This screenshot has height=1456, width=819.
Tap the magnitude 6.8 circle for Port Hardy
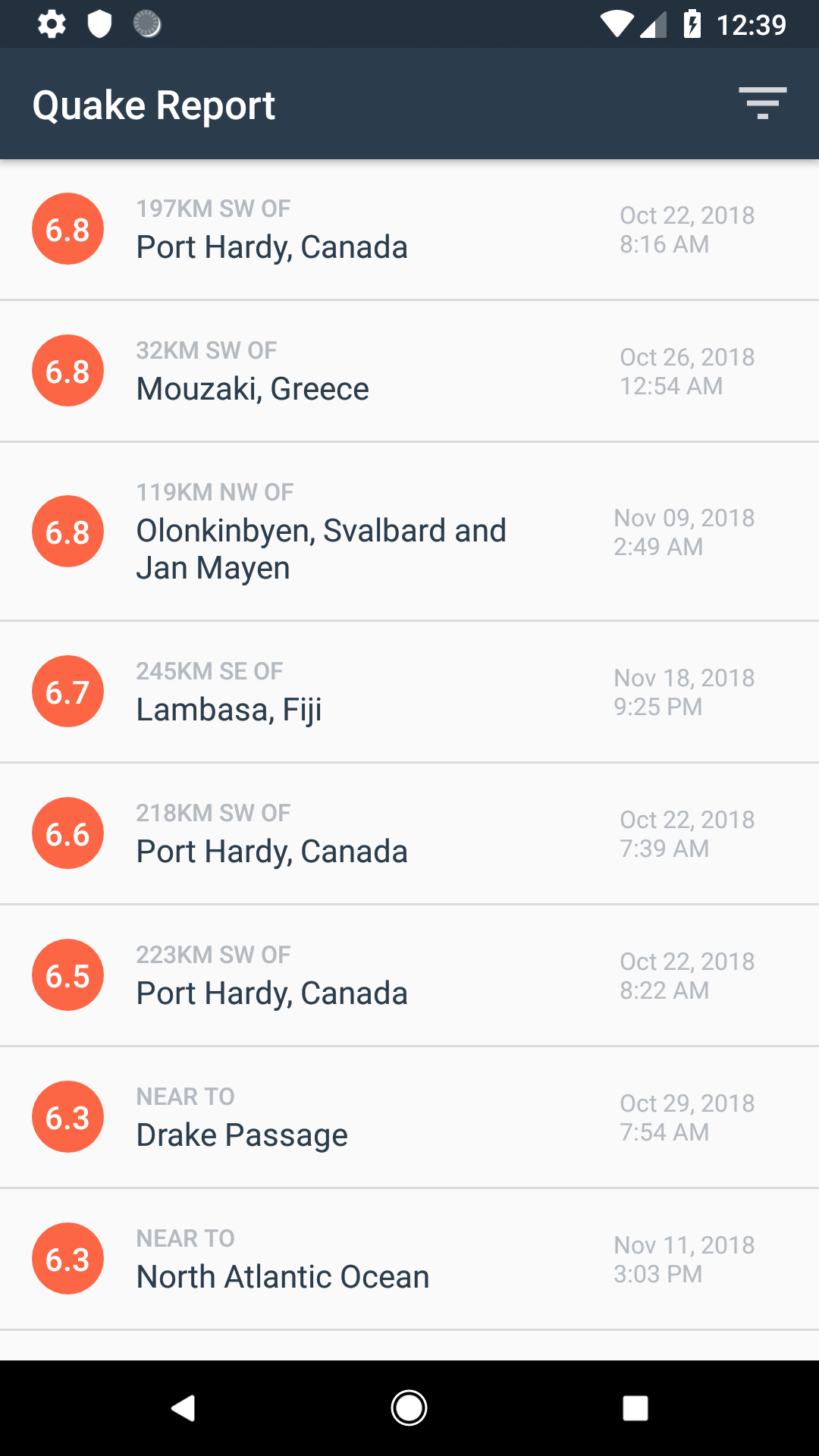pos(67,229)
